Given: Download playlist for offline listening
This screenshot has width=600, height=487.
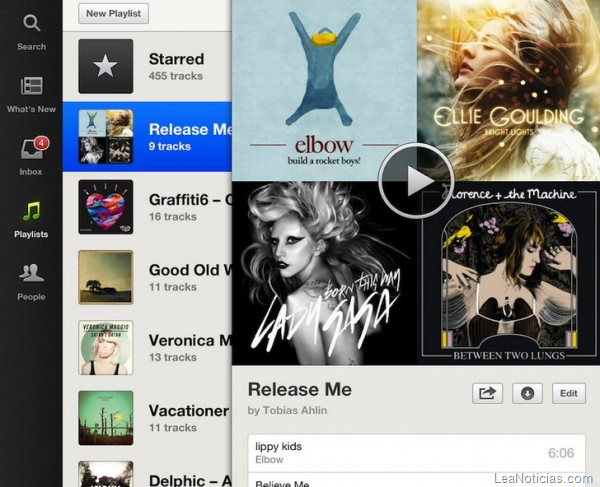Looking at the screenshot, I should click(x=527, y=393).
